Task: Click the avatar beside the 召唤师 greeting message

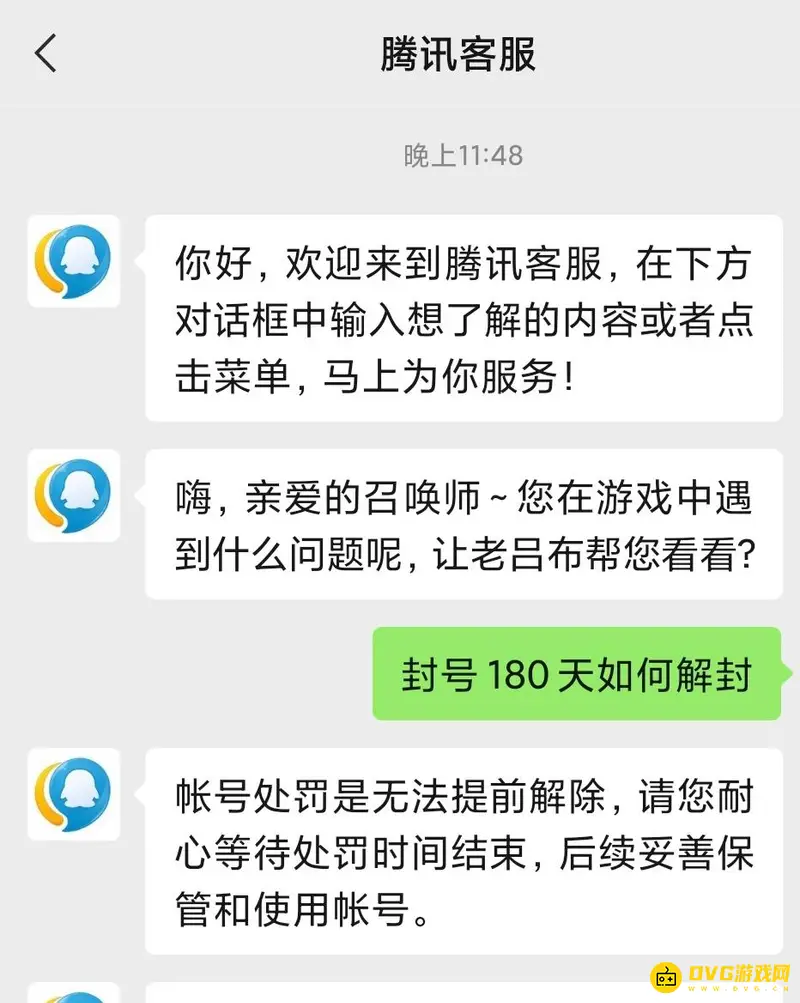Action: click(72, 497)
